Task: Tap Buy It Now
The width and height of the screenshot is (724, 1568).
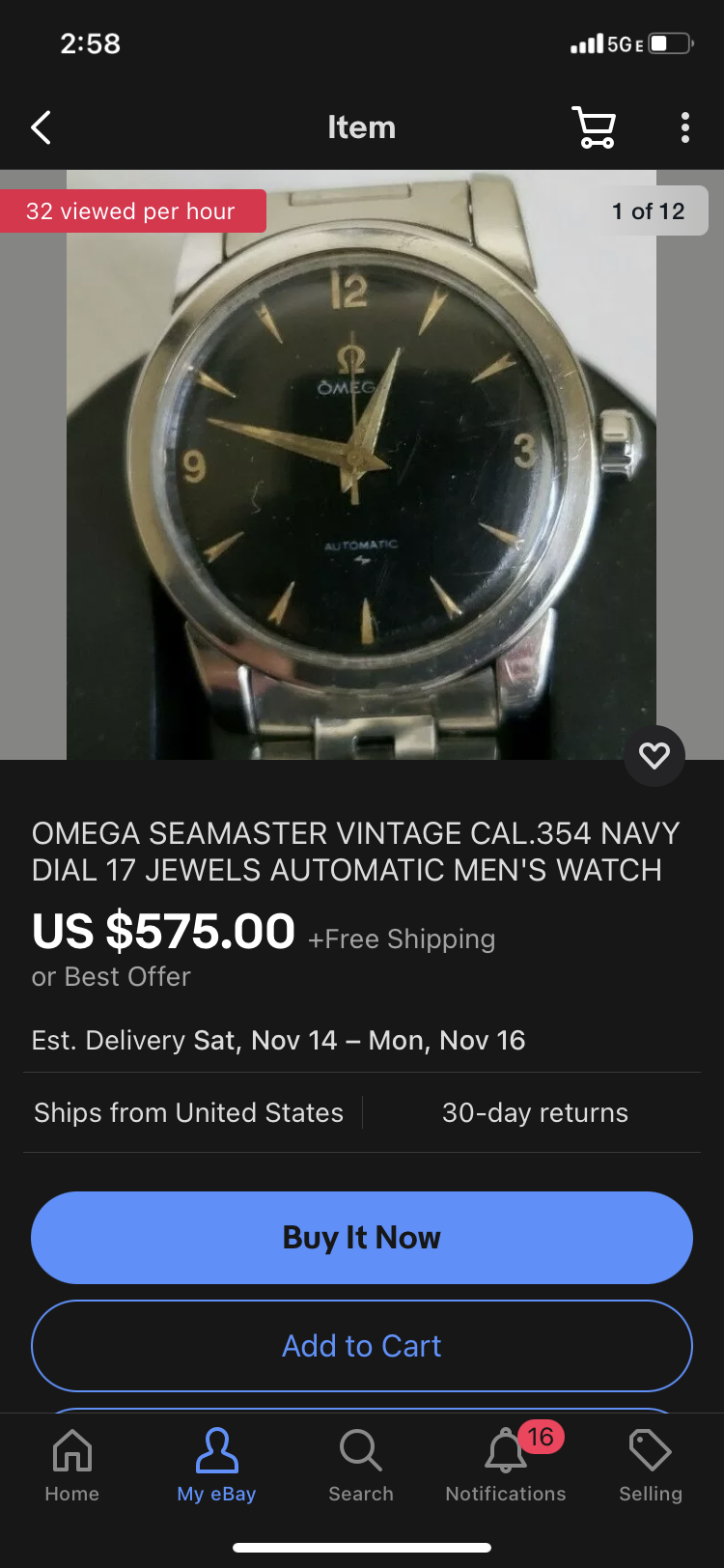Action: (362, 1238)
